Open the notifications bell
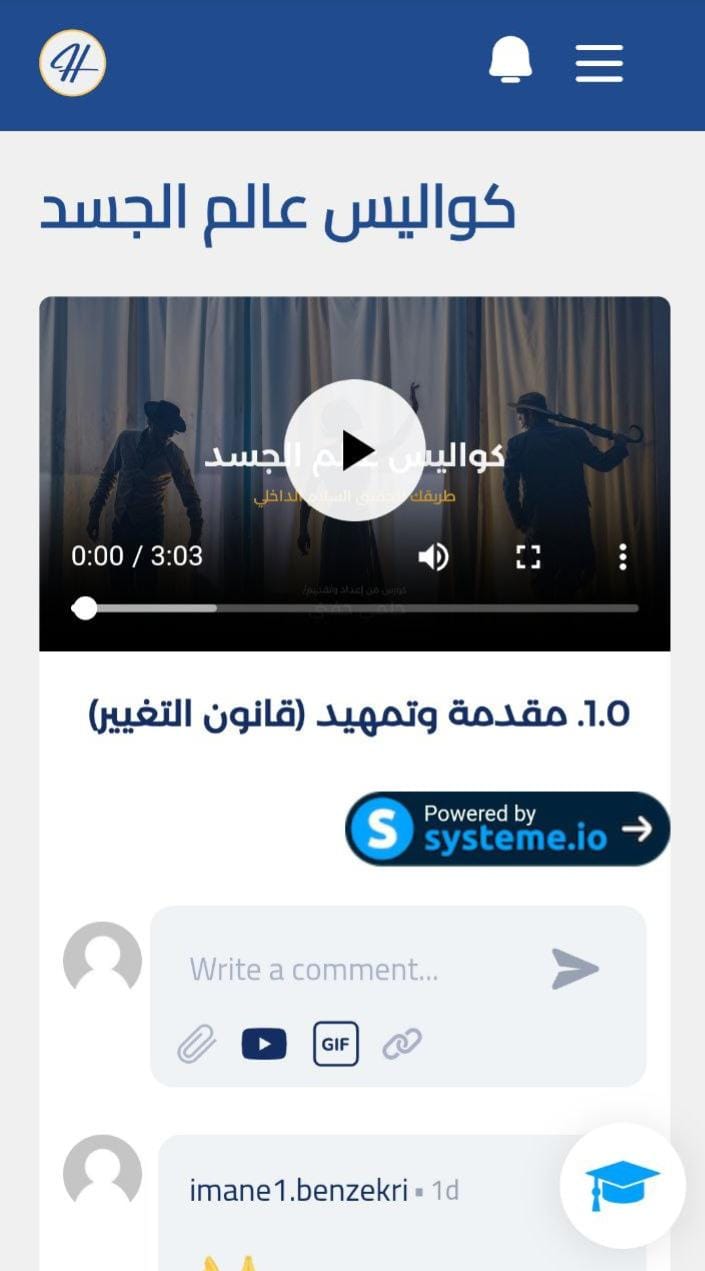 tap(510, 61)
